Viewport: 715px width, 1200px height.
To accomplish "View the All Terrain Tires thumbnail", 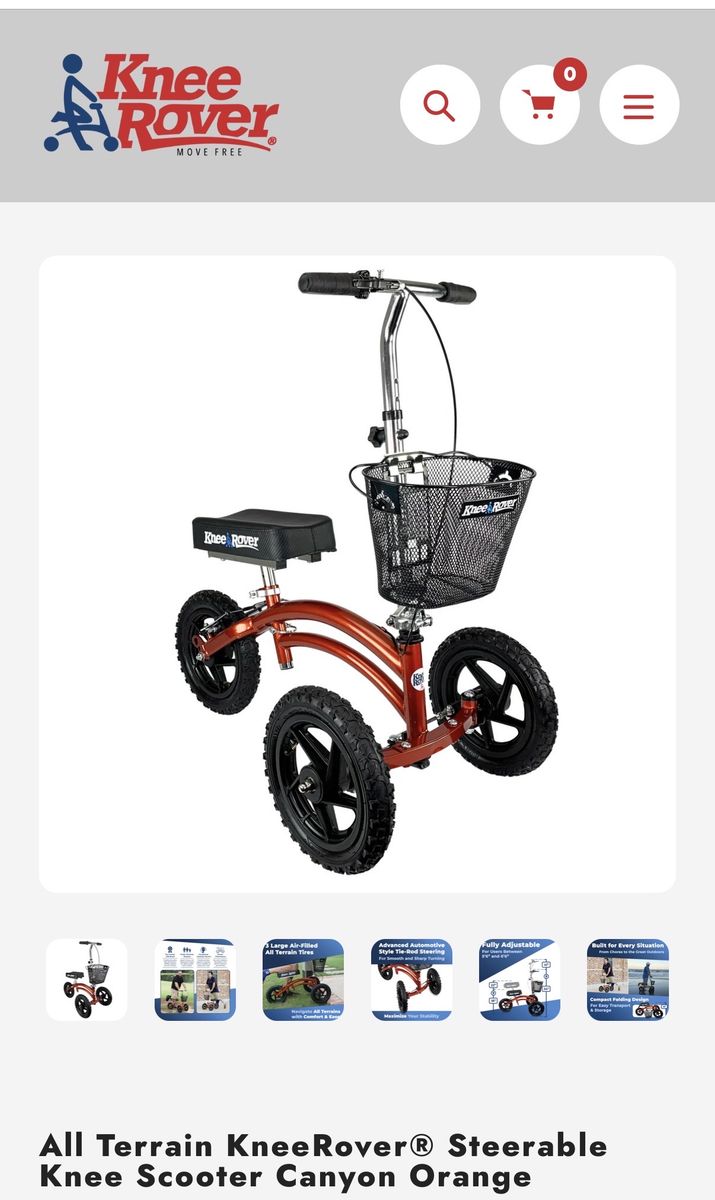I will pyautogui.click(x=303, y=979).
